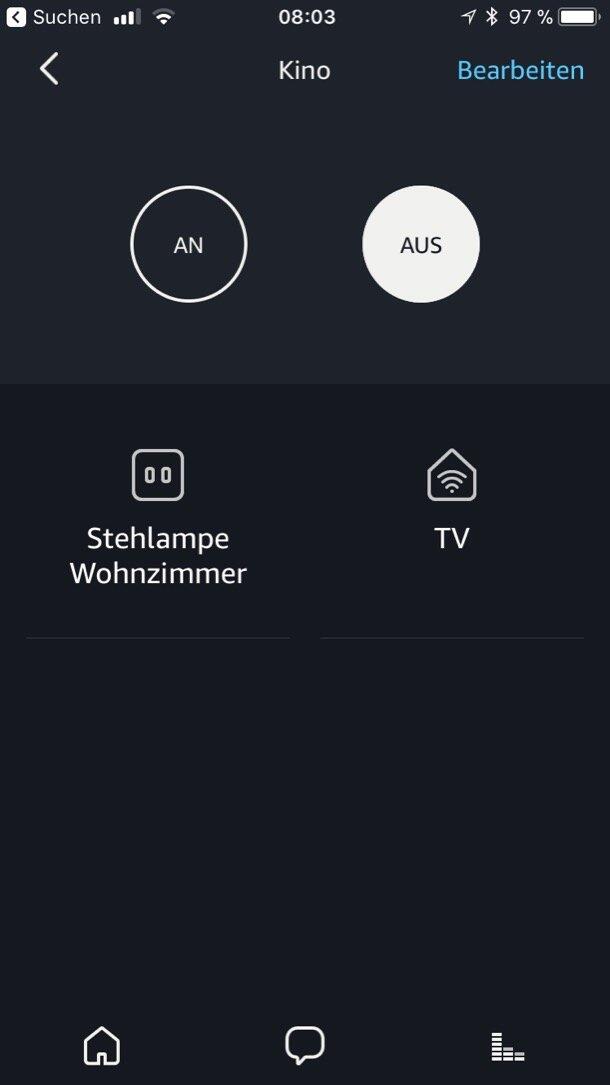610x1085 pixels.
Task: Switch to the home tab
Action: point(101,1046)
